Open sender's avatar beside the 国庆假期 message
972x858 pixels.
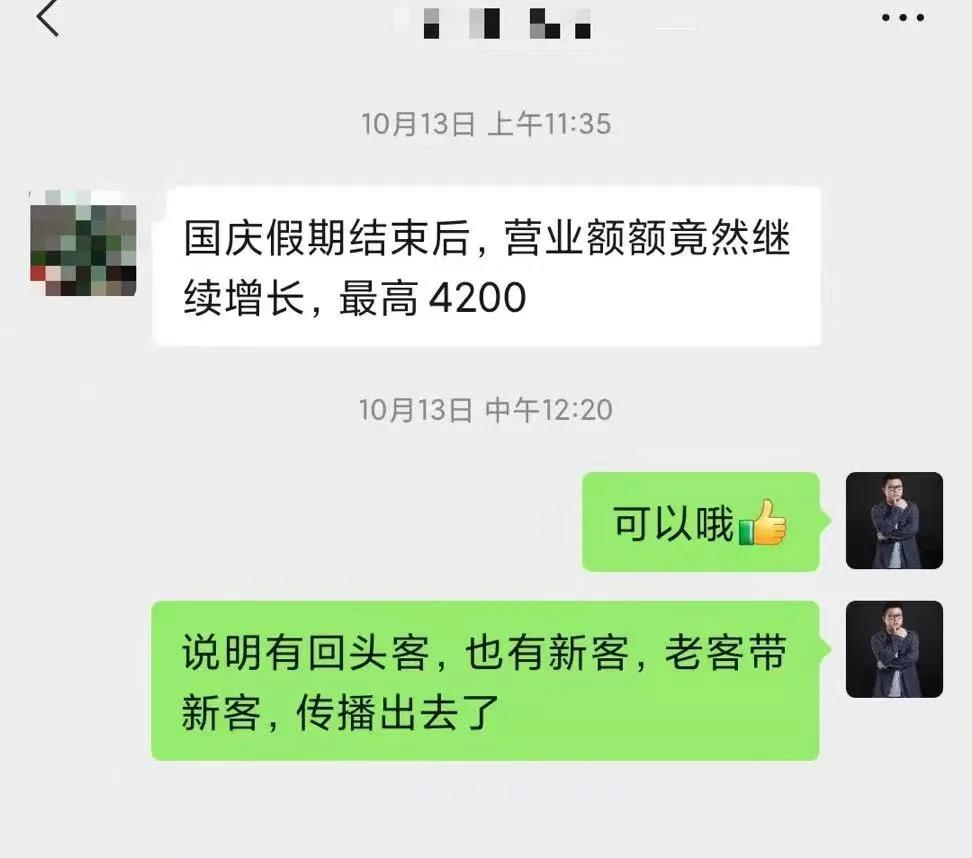point(83,243)
